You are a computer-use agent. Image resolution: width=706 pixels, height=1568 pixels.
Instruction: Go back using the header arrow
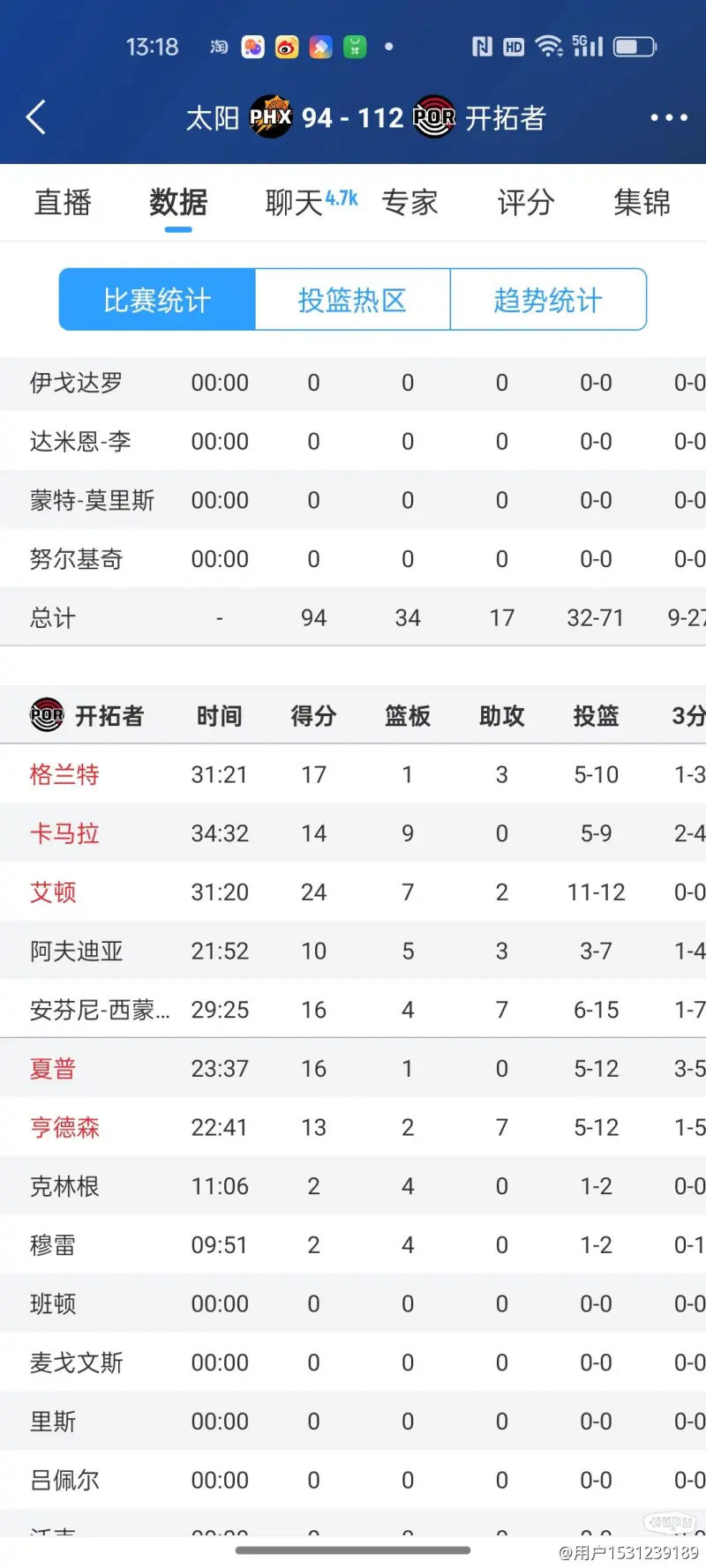pos(36,117)
